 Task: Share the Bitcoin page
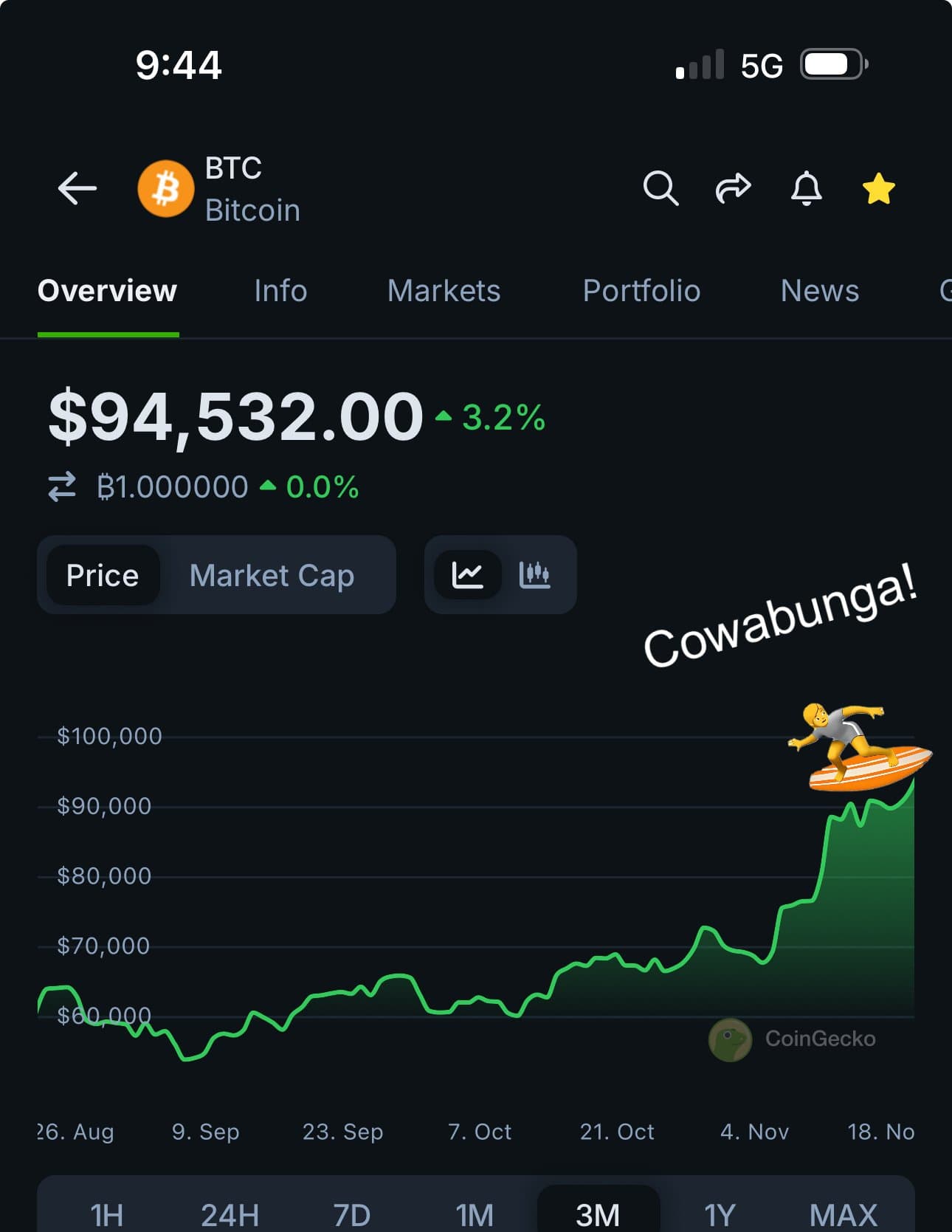point(733,188)
